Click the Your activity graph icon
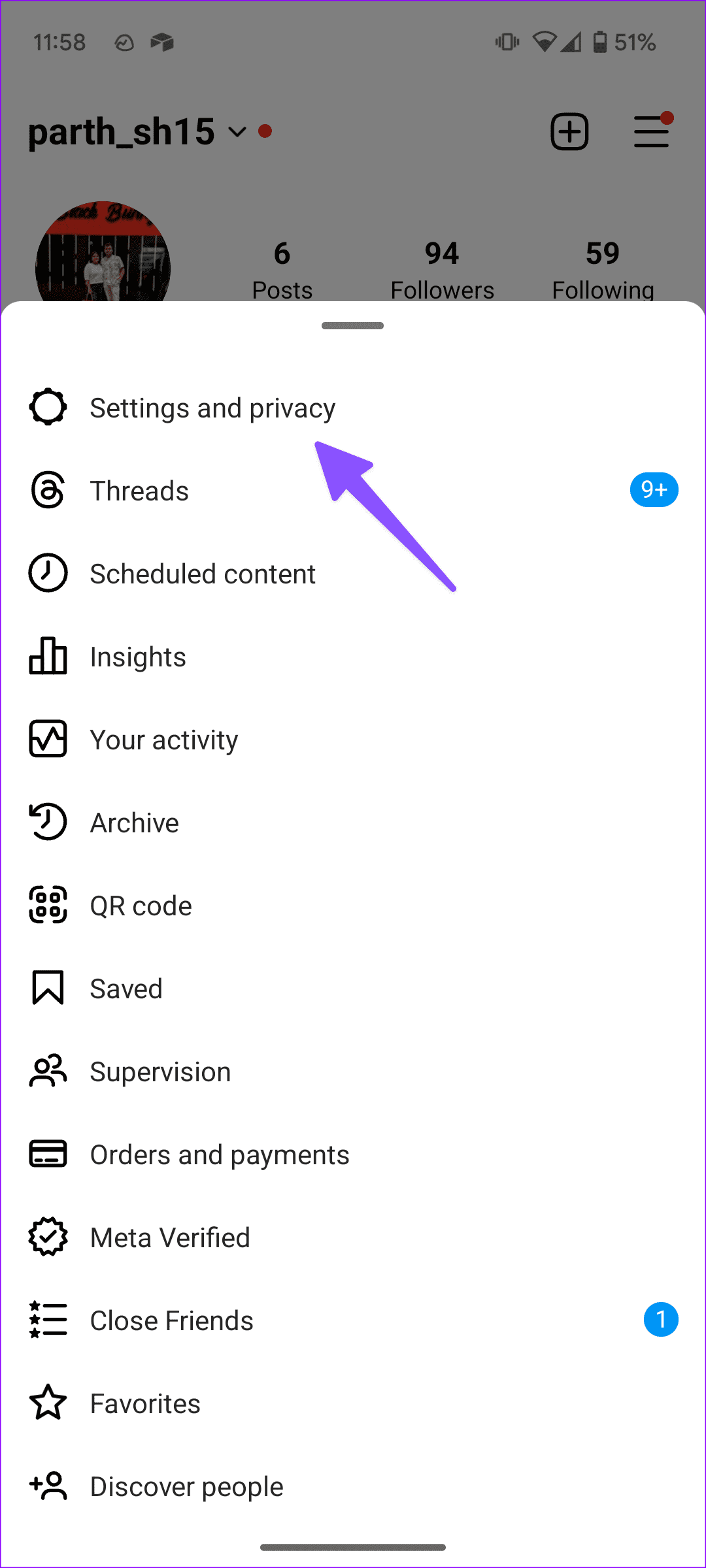Screen dimensions: 706x1568 pyautogui.click(x=47, y=739)
